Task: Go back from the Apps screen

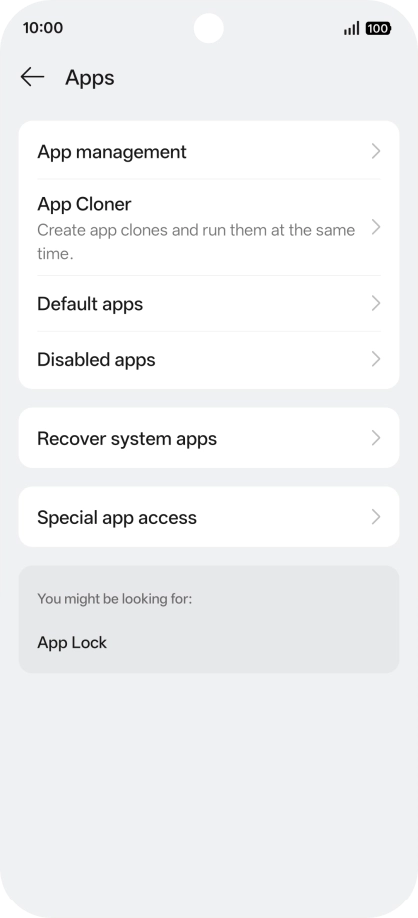Action: [x=32, y=77]
